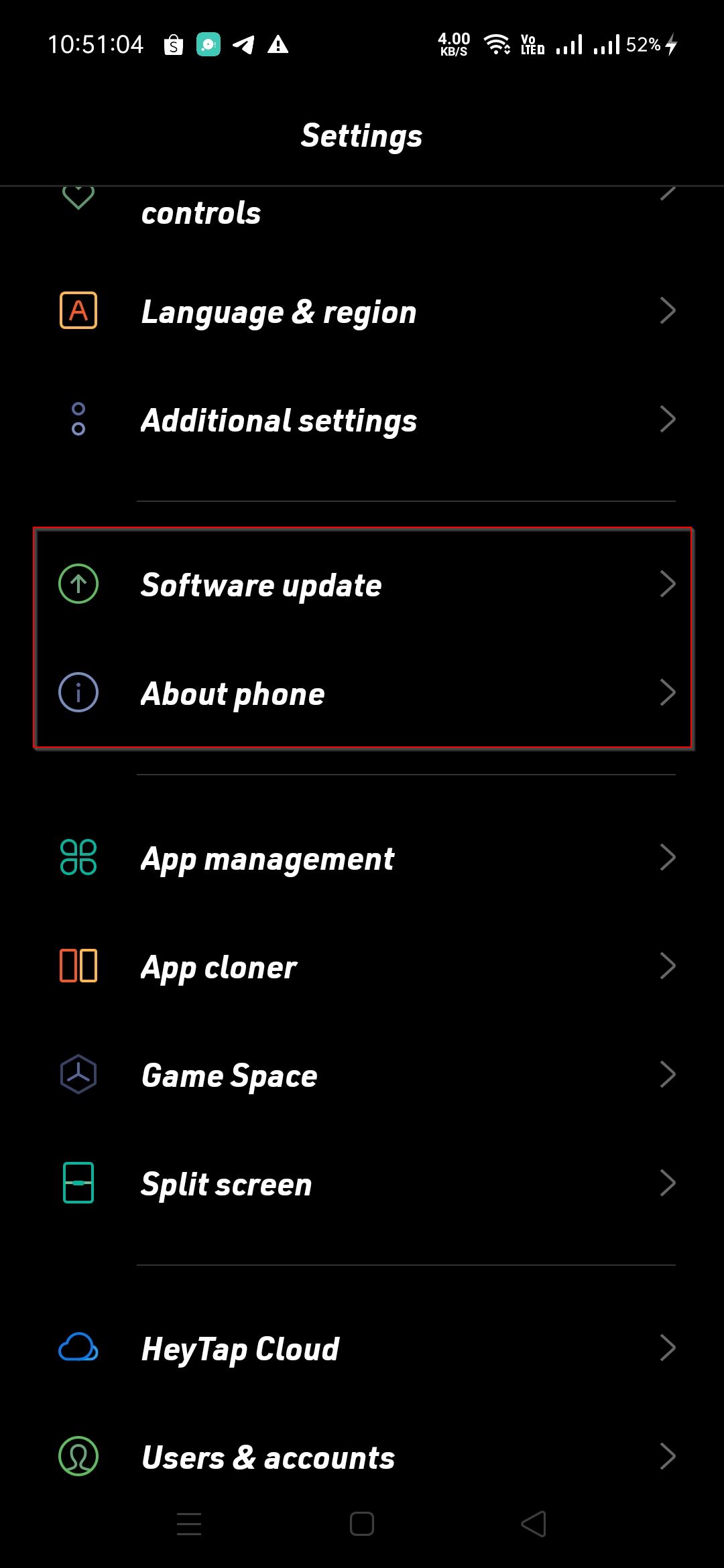Click the Split screen icon
This screenshot has height=1568, width=724.
[x=78, y=1183]
